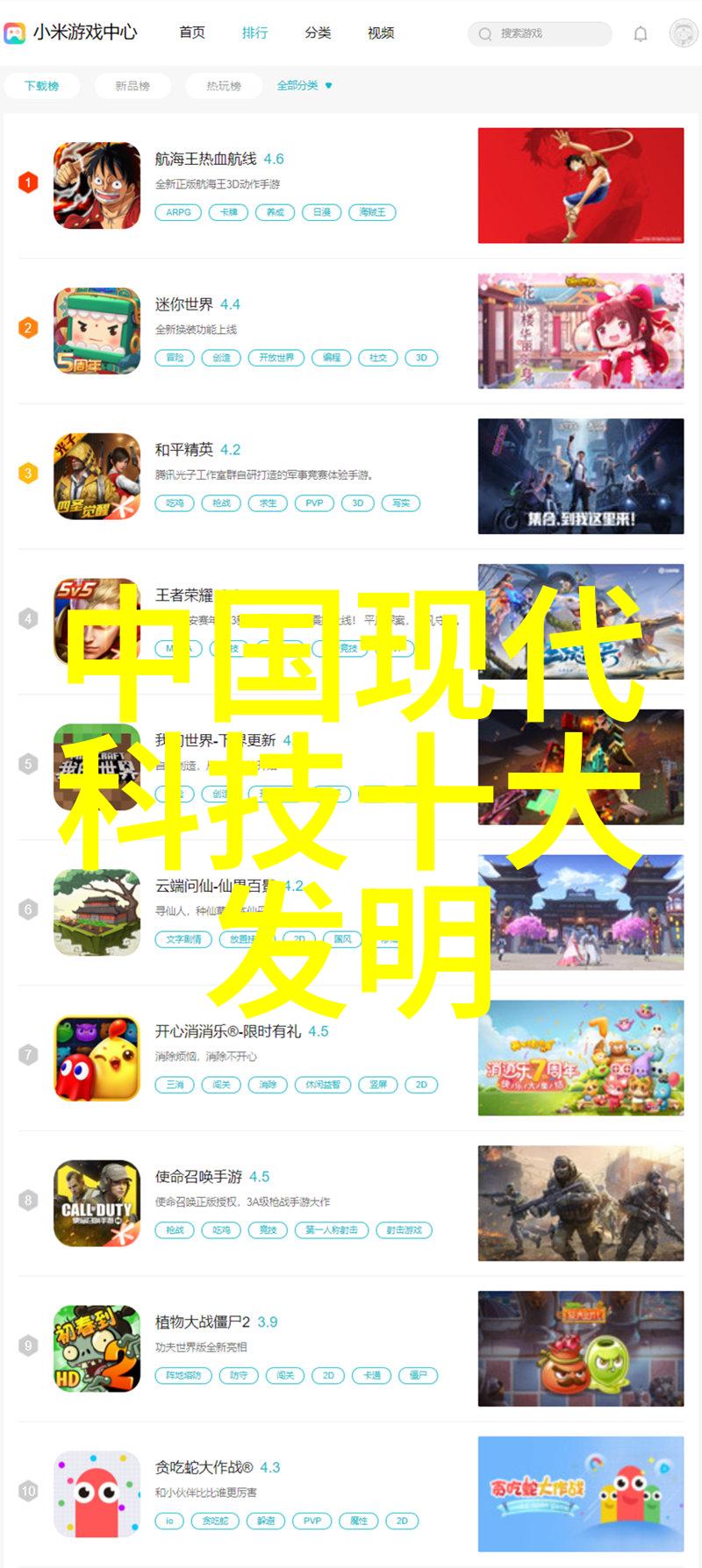Viewport: 702px width, 1568px height.
Task: Open the 使命召唤手游 banner image
Action: (580, 1203)
